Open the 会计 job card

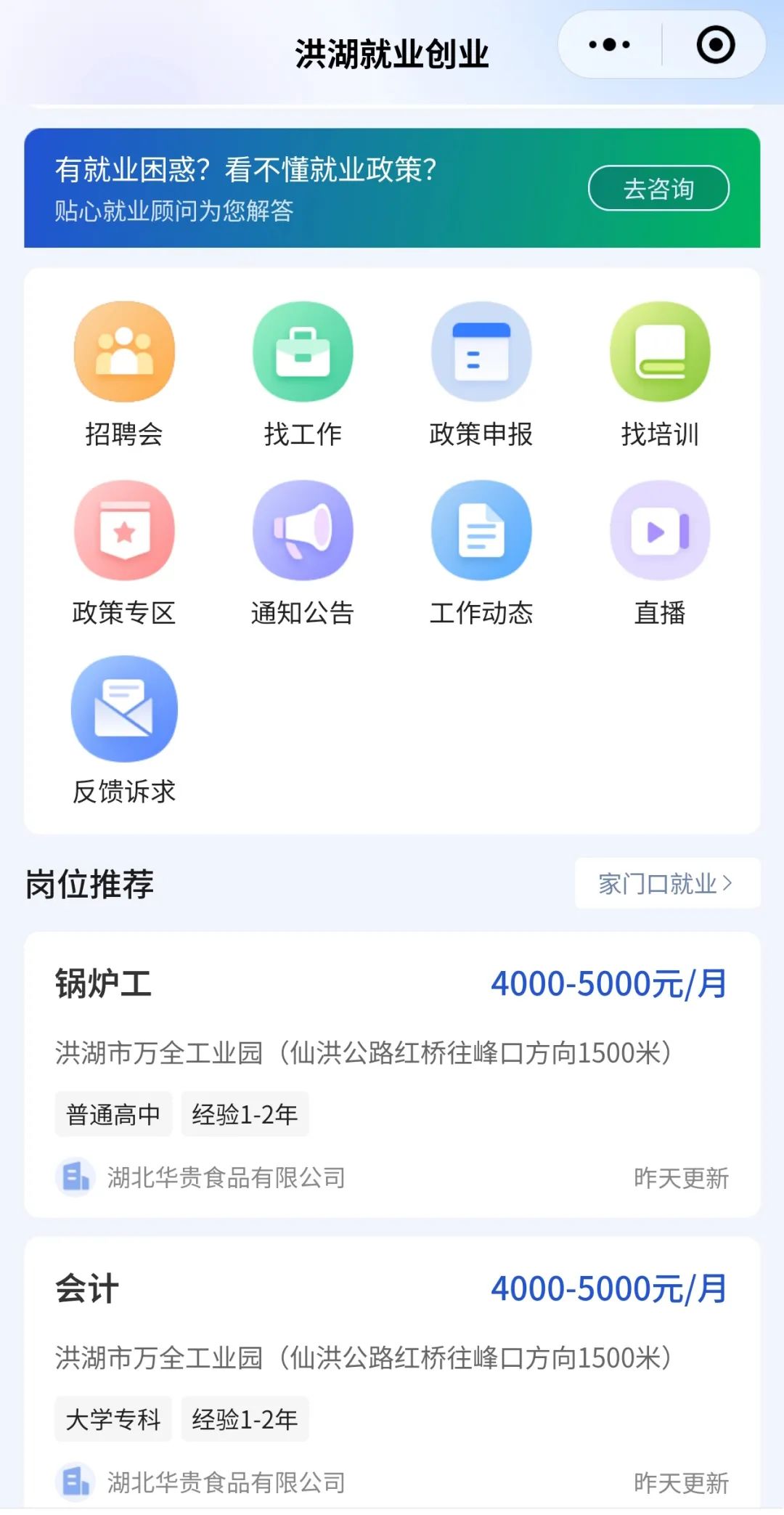pos(392,1373)
